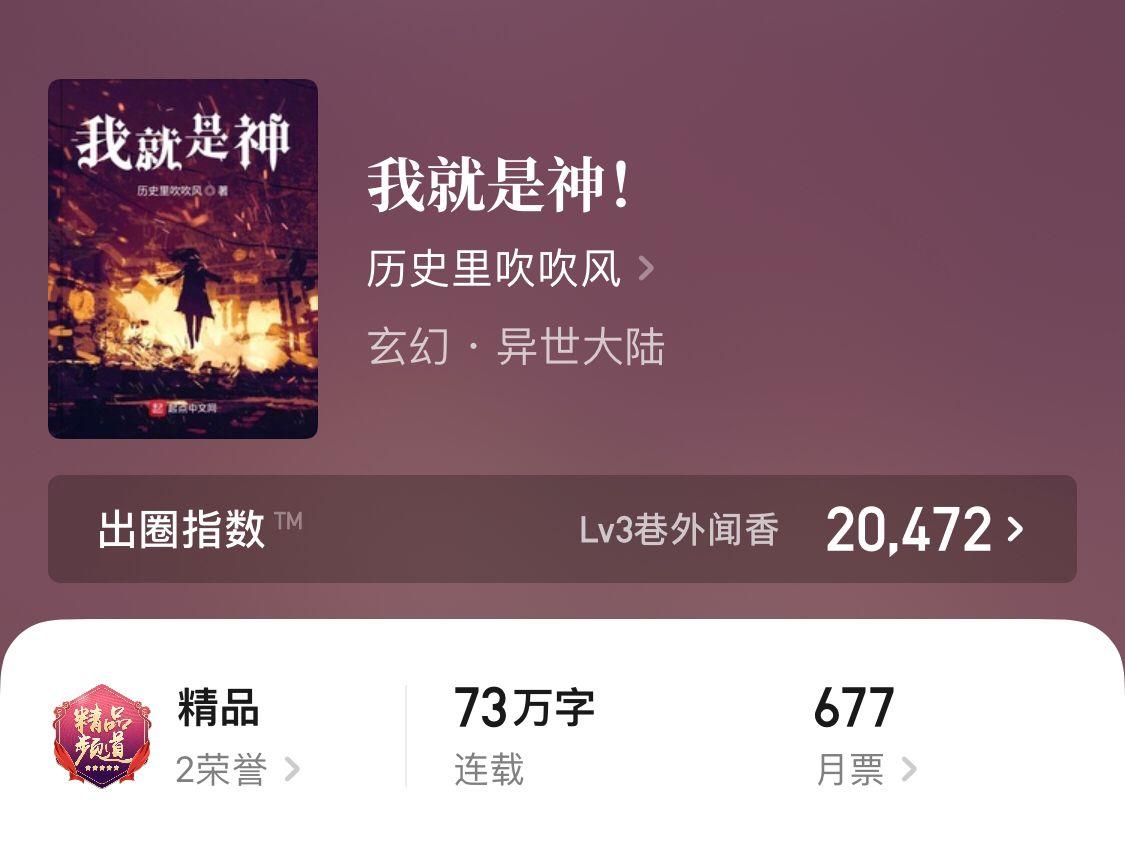This screenshot has width=1125, height=846.
Task: View the book's 2荣誉 honors
Action: [237, 770]
